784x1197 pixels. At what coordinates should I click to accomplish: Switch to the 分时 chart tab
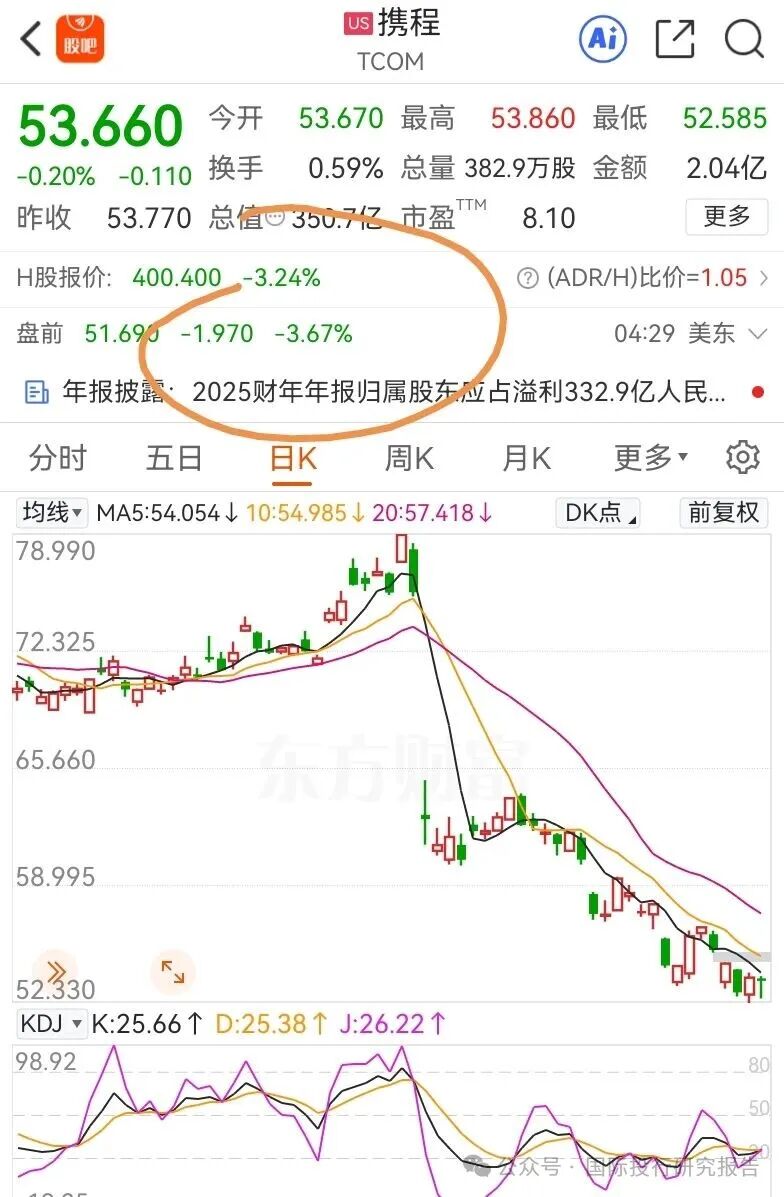point(58,458)
